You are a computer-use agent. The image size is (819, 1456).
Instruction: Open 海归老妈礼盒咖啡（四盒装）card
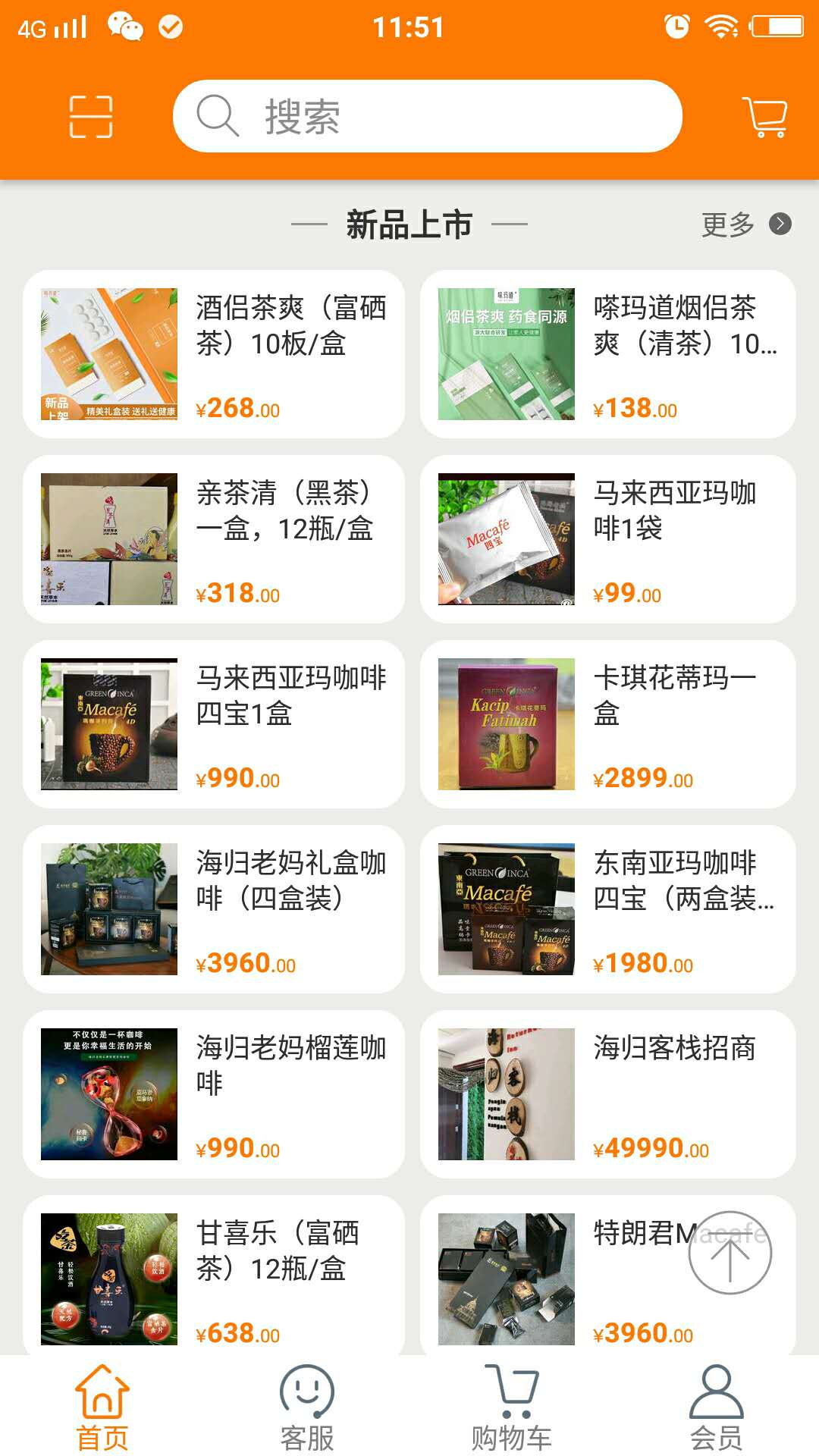(214, 909)
